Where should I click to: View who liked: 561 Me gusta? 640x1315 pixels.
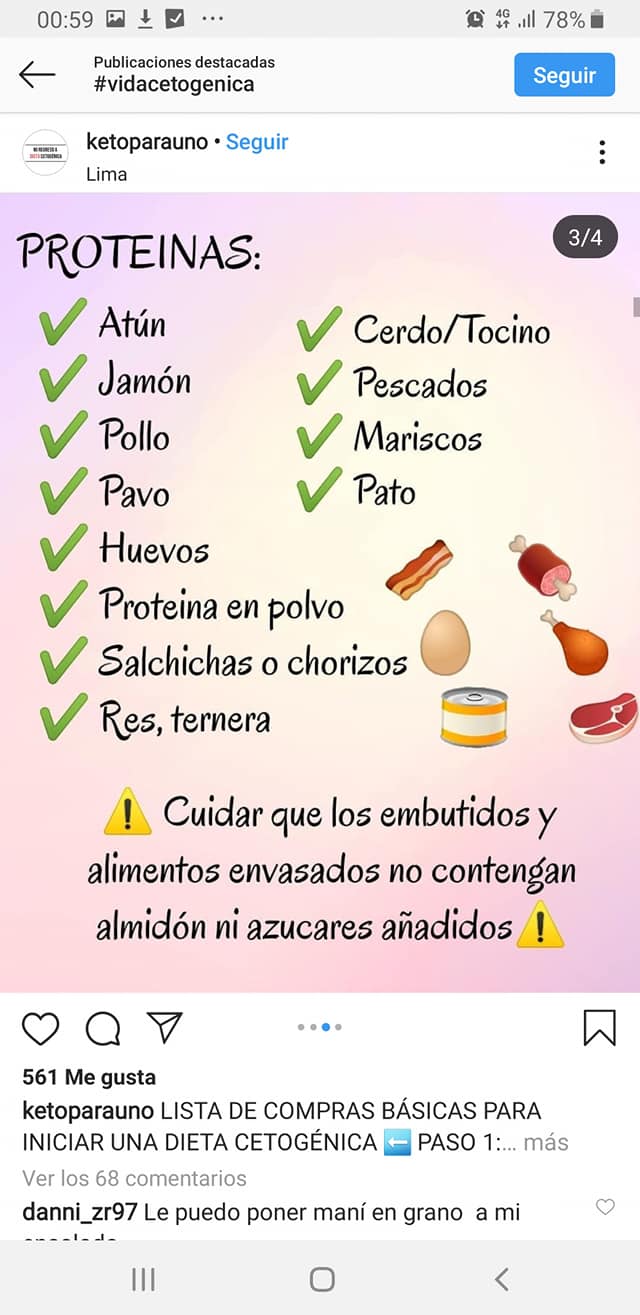click(x=89, y=1078)
